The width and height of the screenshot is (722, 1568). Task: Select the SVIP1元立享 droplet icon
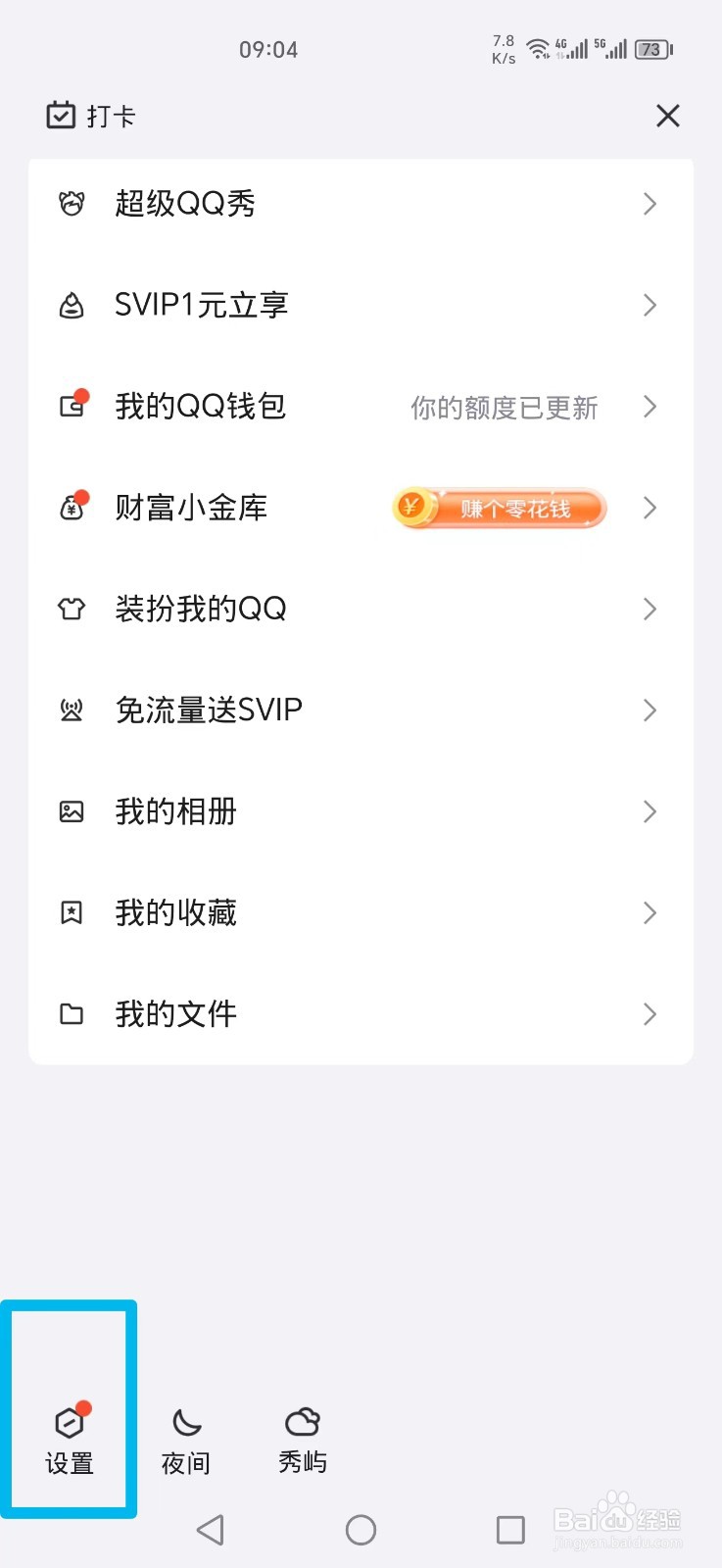pos(71,305)
